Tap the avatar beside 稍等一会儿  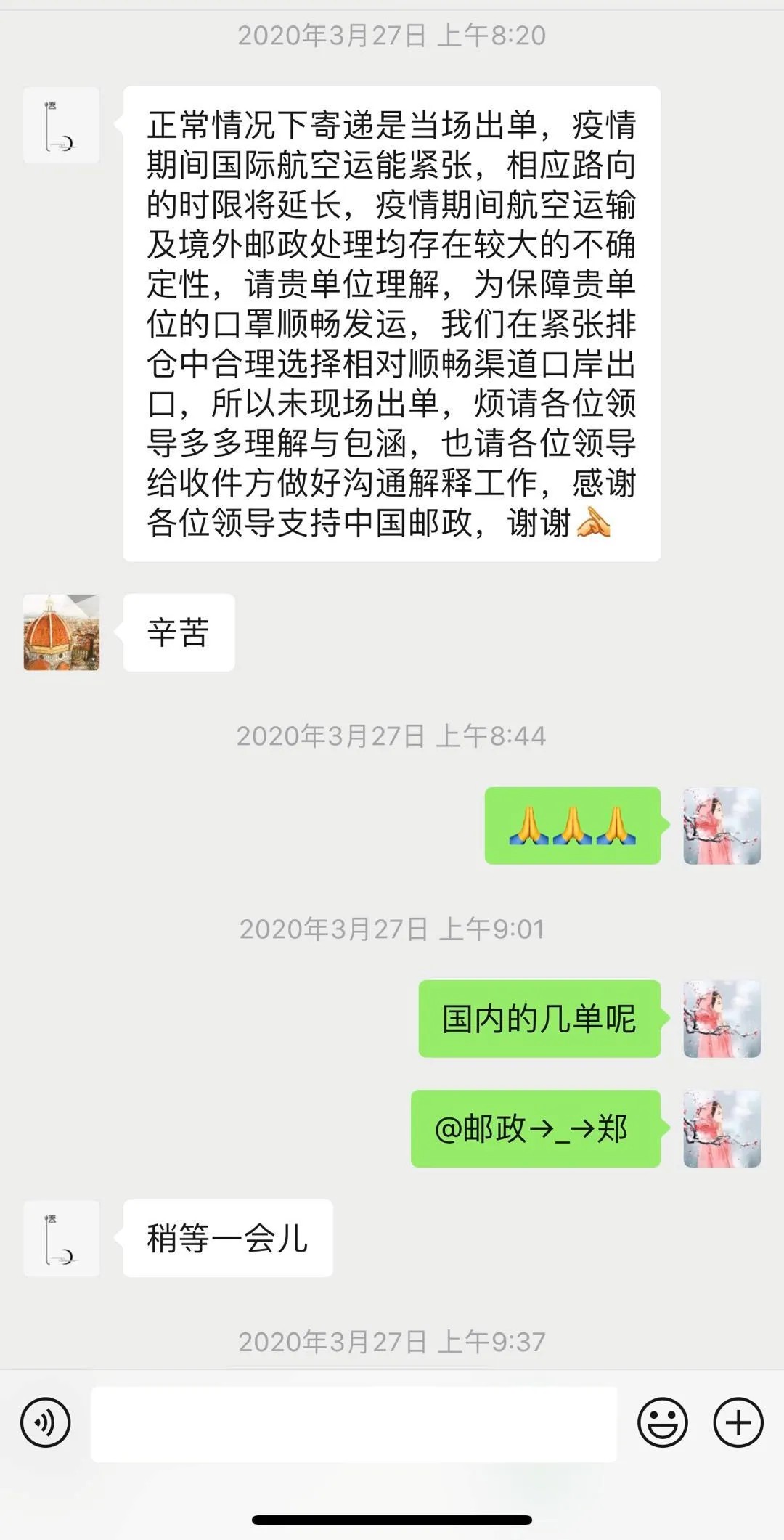click(x=62, y=1239)
